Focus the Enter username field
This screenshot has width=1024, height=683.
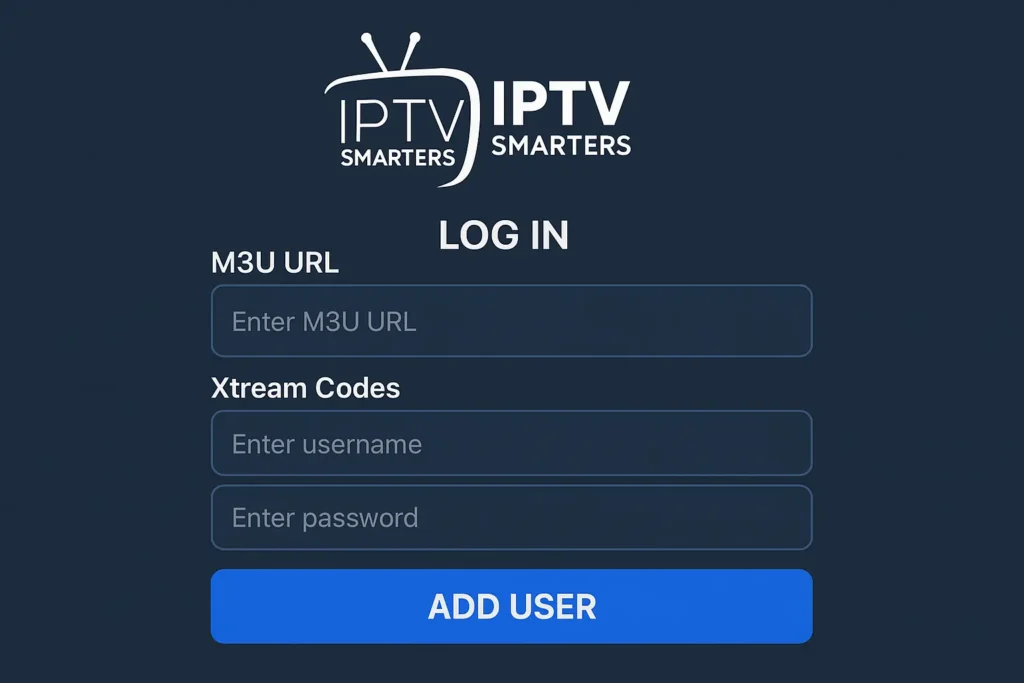click(511, 443)
